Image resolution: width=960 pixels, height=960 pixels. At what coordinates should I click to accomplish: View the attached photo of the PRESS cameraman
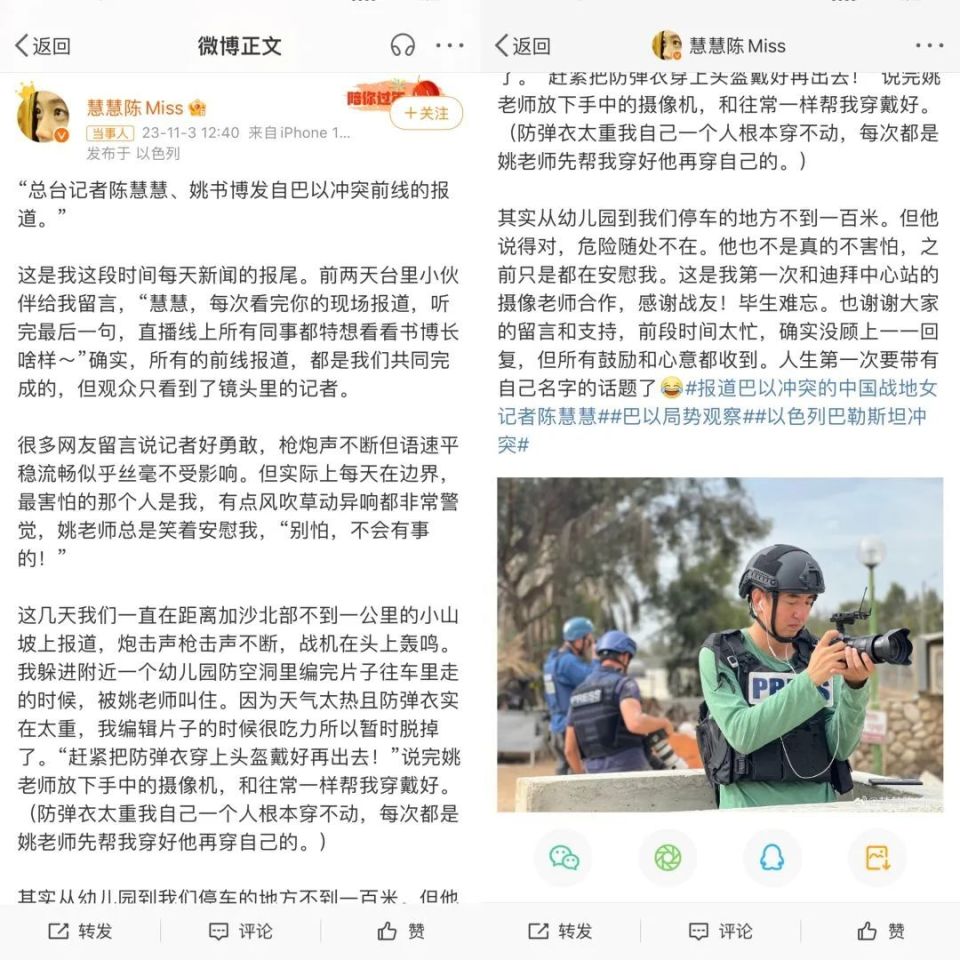coord(719,644)
